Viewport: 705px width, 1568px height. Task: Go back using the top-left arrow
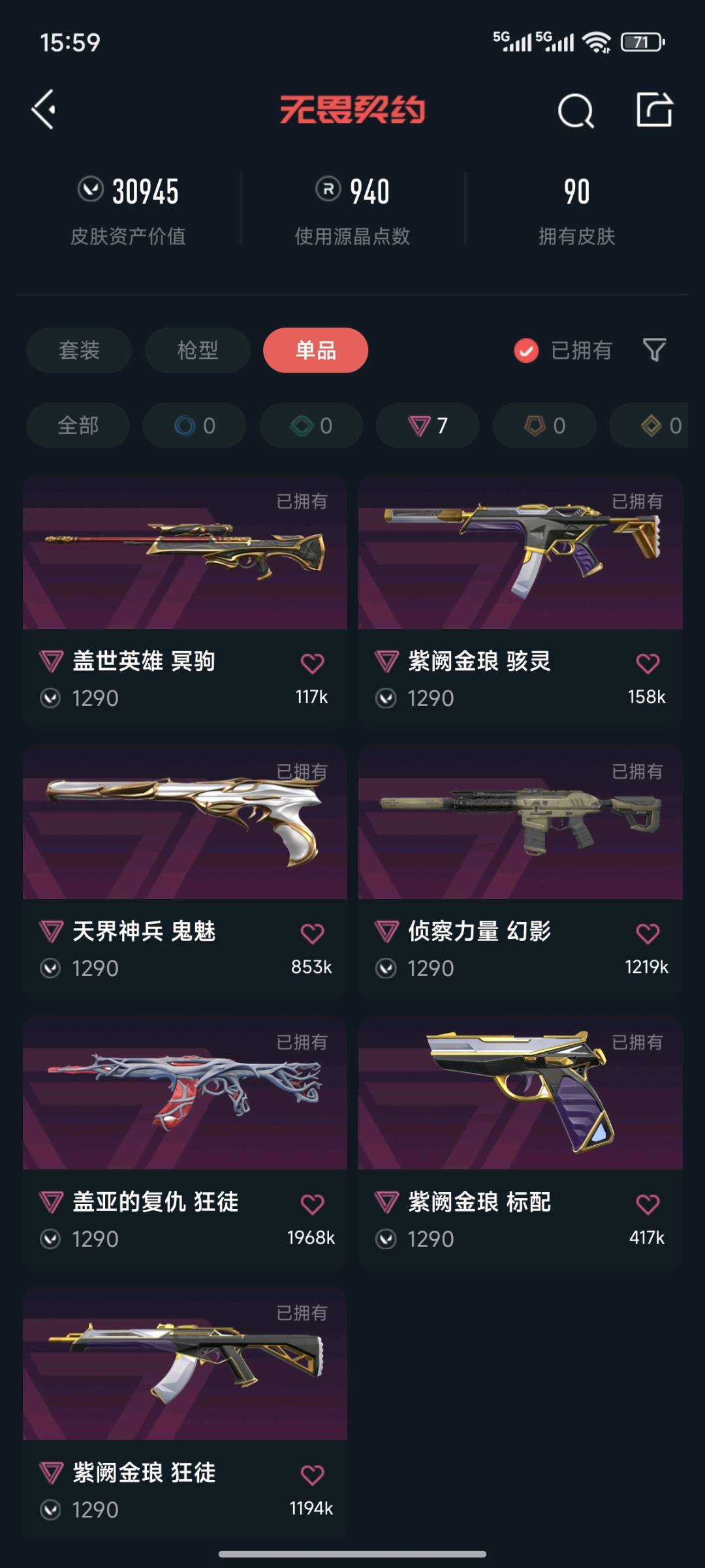44,110
